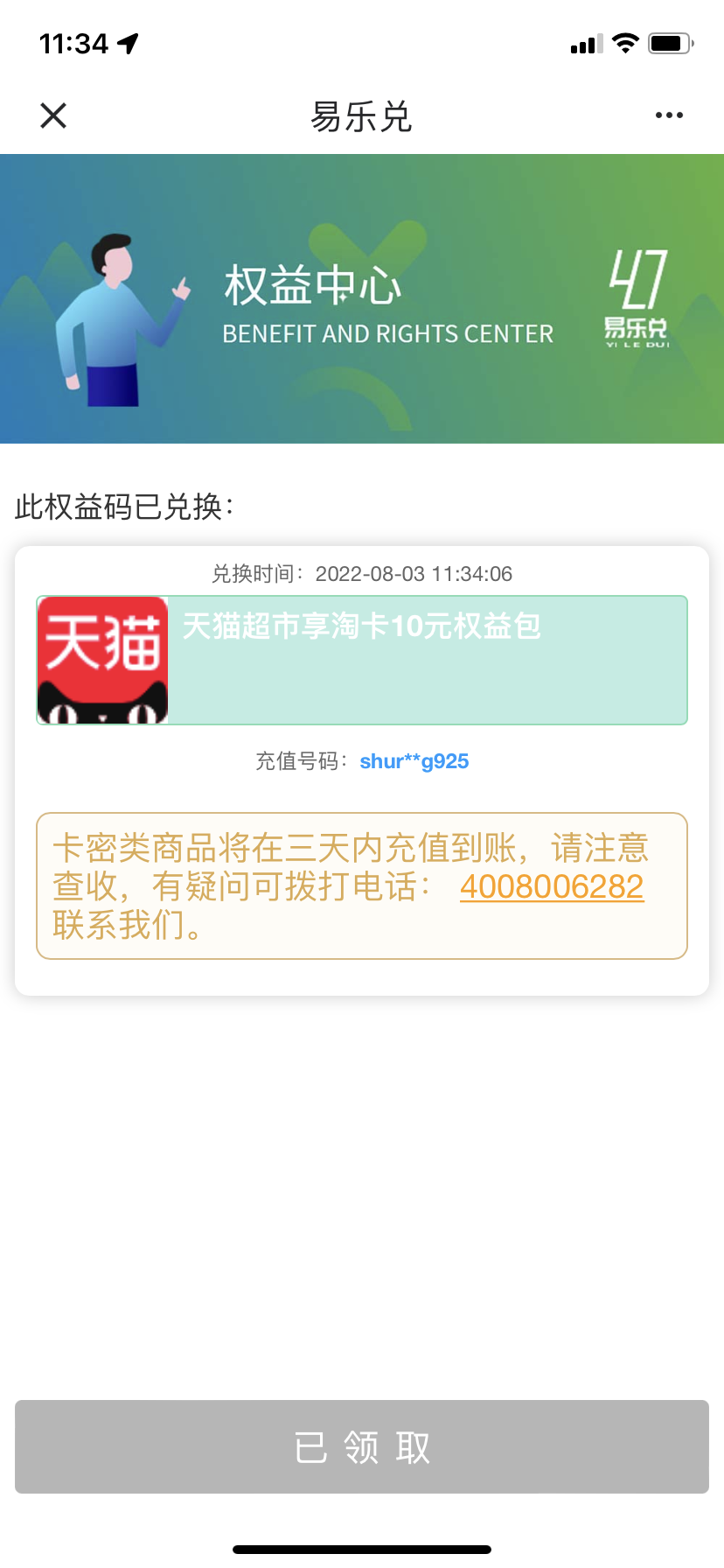The width and height of the screenshot is (724, 1568).
Task: Tap the 已领取 button
Action: point(362,1446)
